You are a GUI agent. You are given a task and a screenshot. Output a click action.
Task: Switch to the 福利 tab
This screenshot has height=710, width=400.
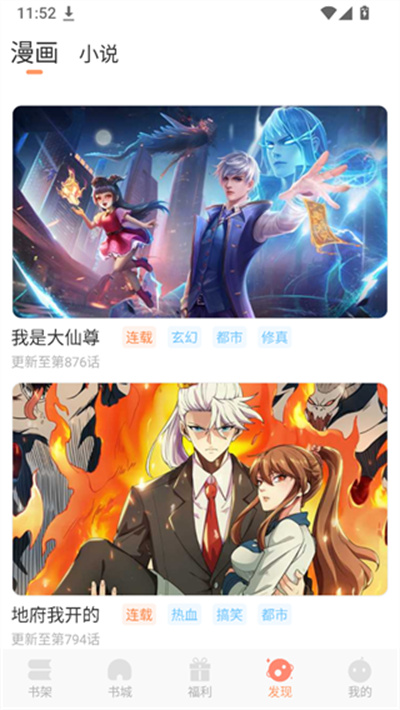tap(200, 678)
